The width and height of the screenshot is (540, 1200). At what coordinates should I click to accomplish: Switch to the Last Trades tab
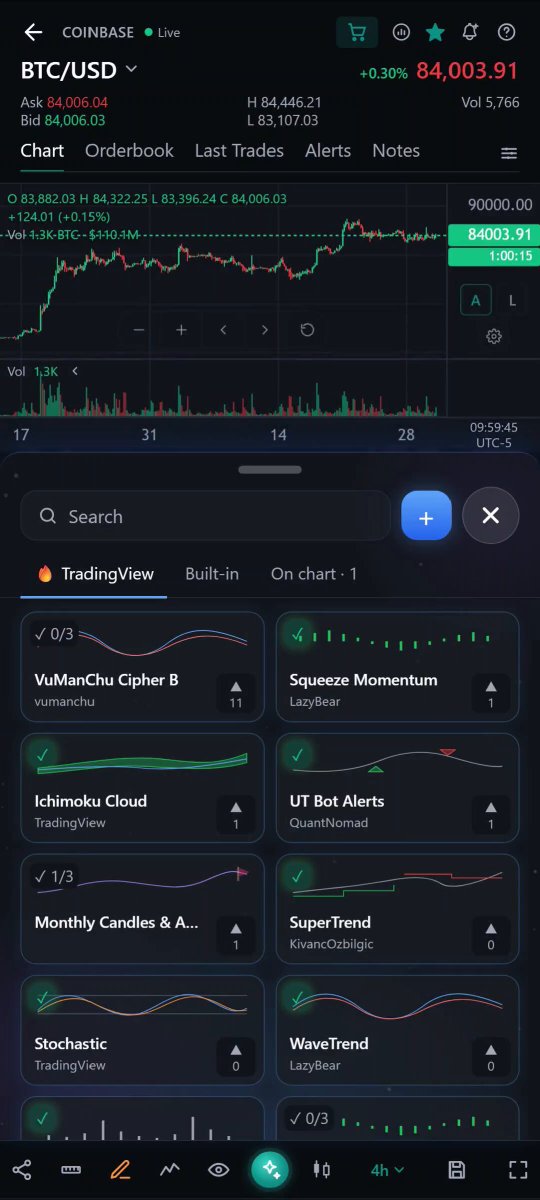[239, 150]
